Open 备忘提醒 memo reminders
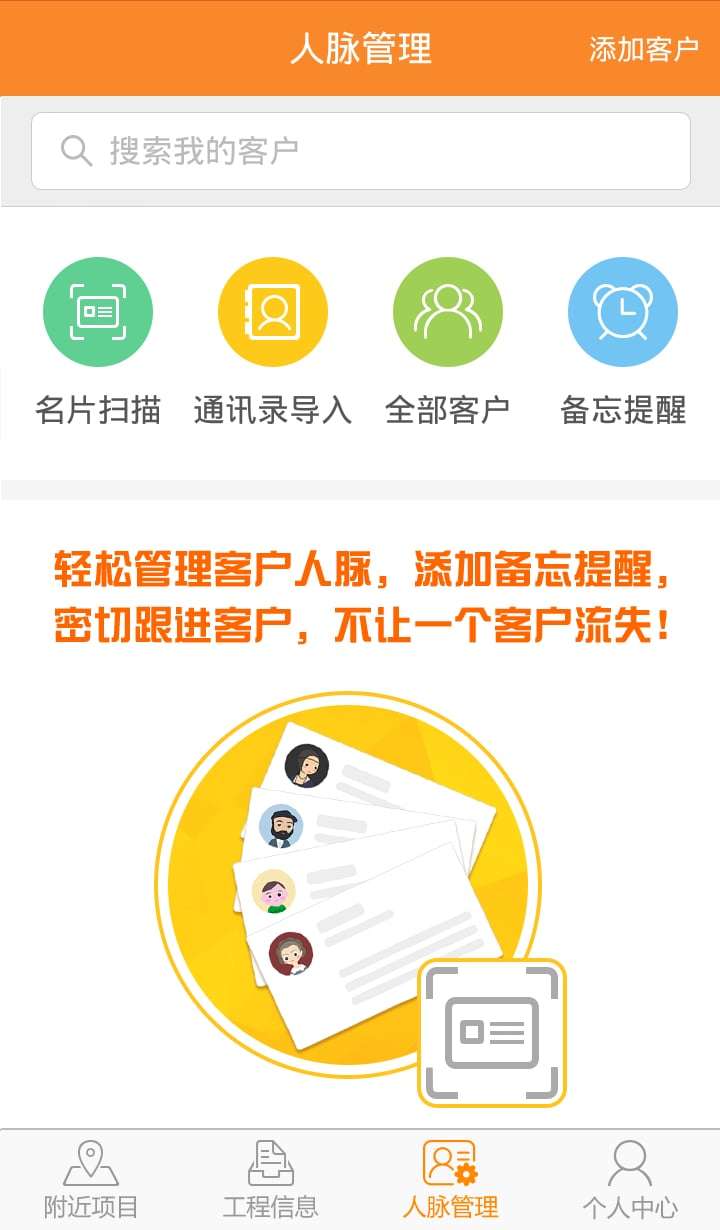This screenshot has width=720, height=1230. pyautogui.click(x=623, y=341)
